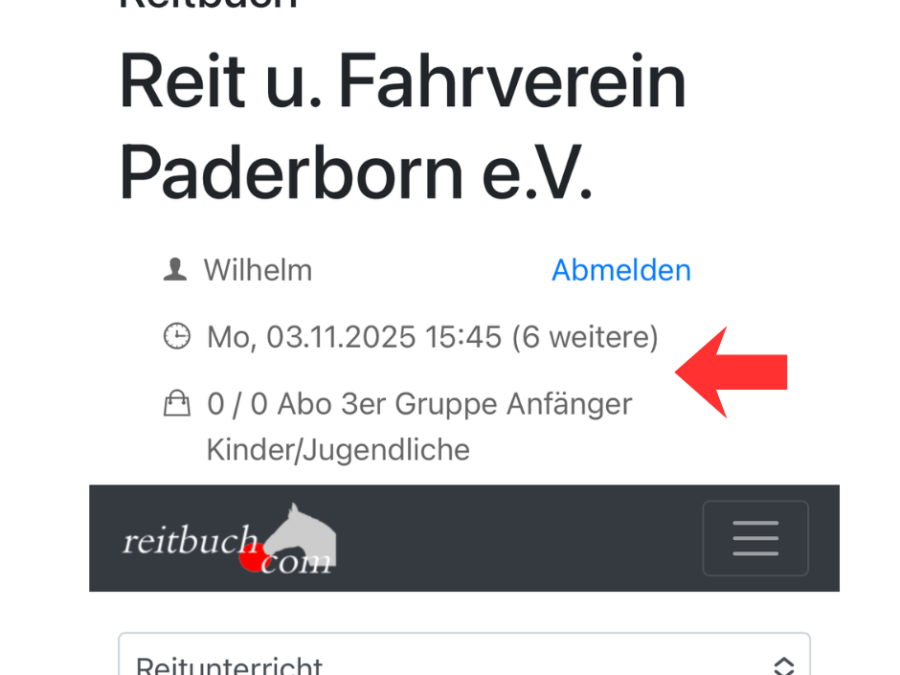This screenshot has width=900, height=675.
Task: Tap the Abmelden link to log out
Action: pyautogui.click(x=621, y=270)
